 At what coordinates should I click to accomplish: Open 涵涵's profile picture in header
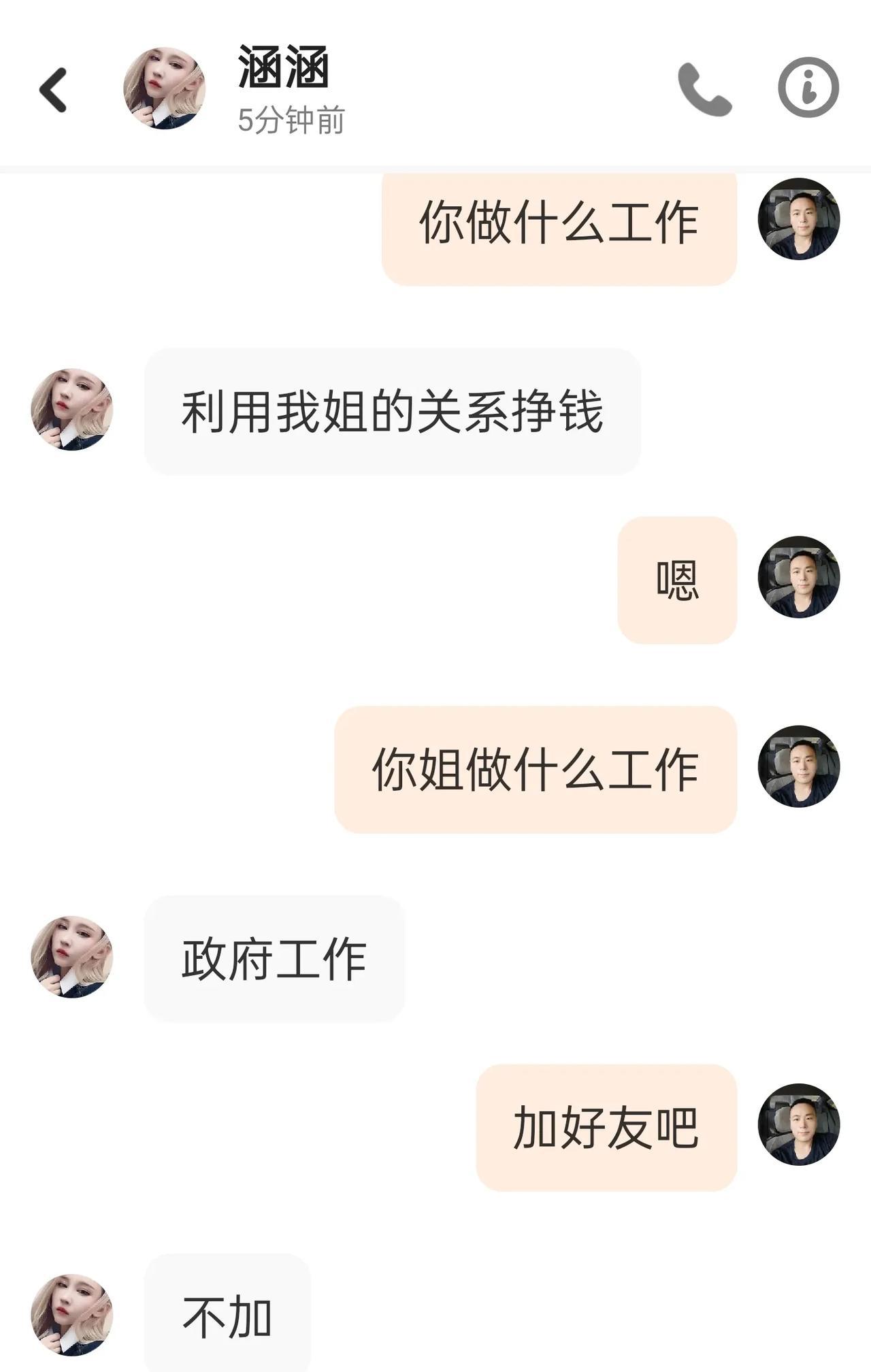[164, 88]
